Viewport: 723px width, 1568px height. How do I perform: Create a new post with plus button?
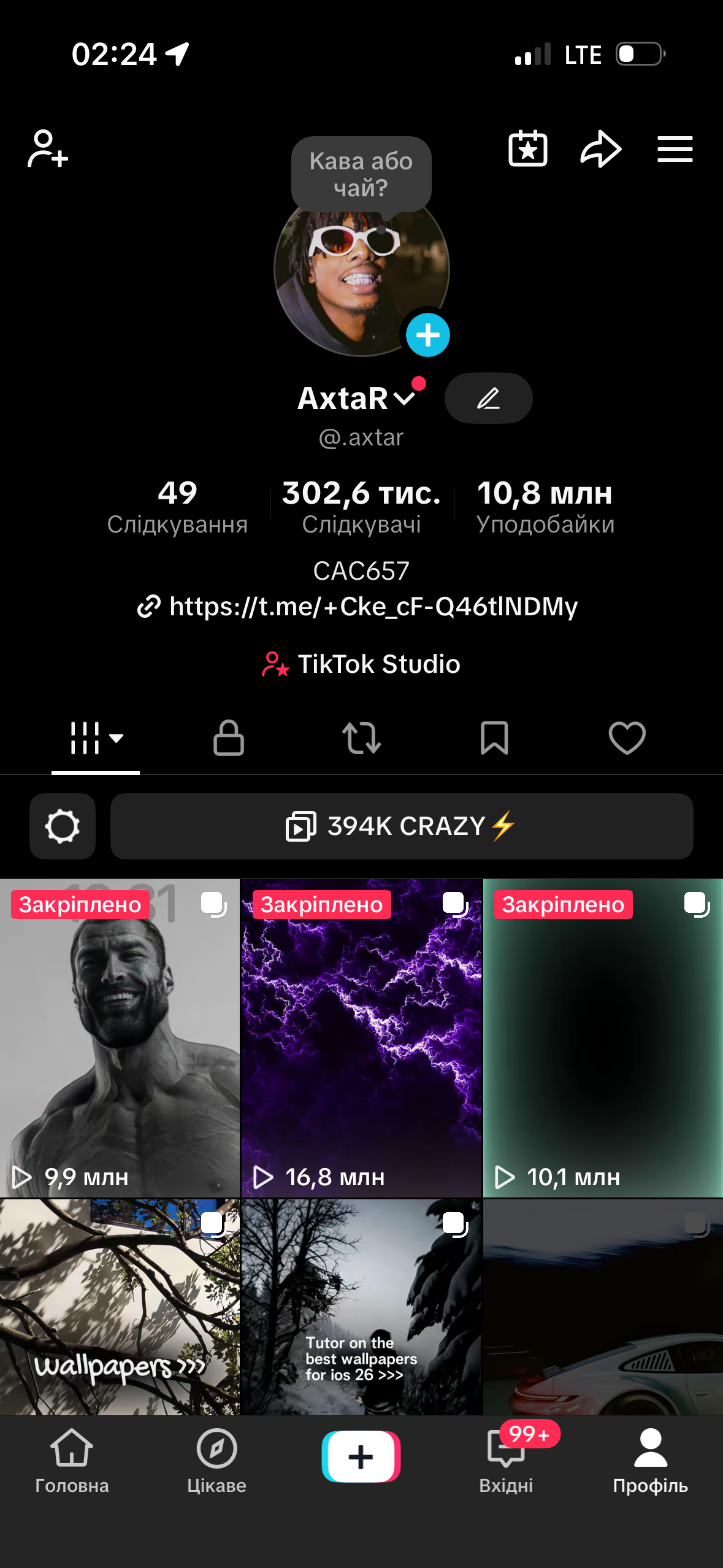click(361, 1456)
